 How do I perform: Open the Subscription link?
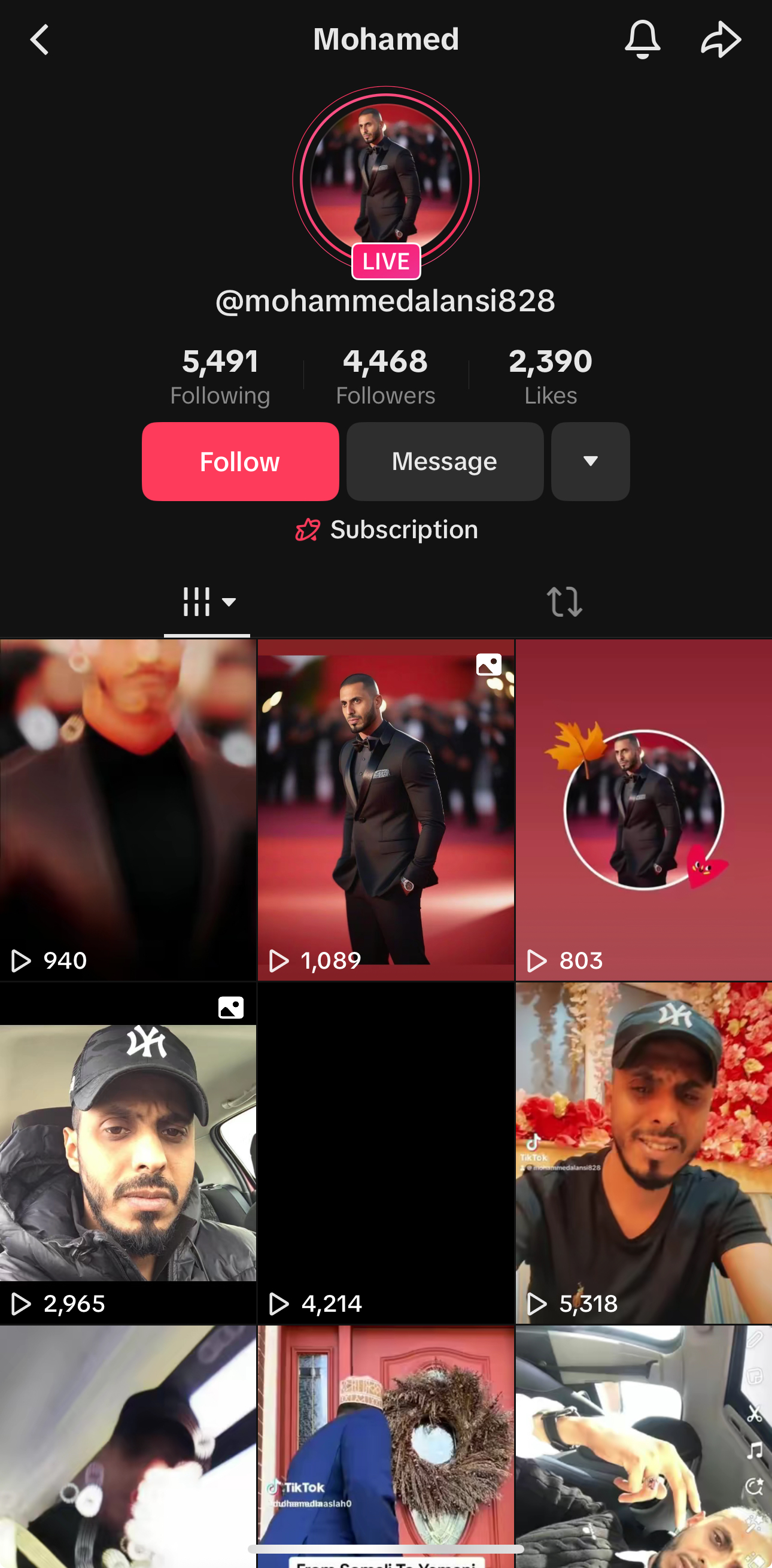(x=387, y=530)
